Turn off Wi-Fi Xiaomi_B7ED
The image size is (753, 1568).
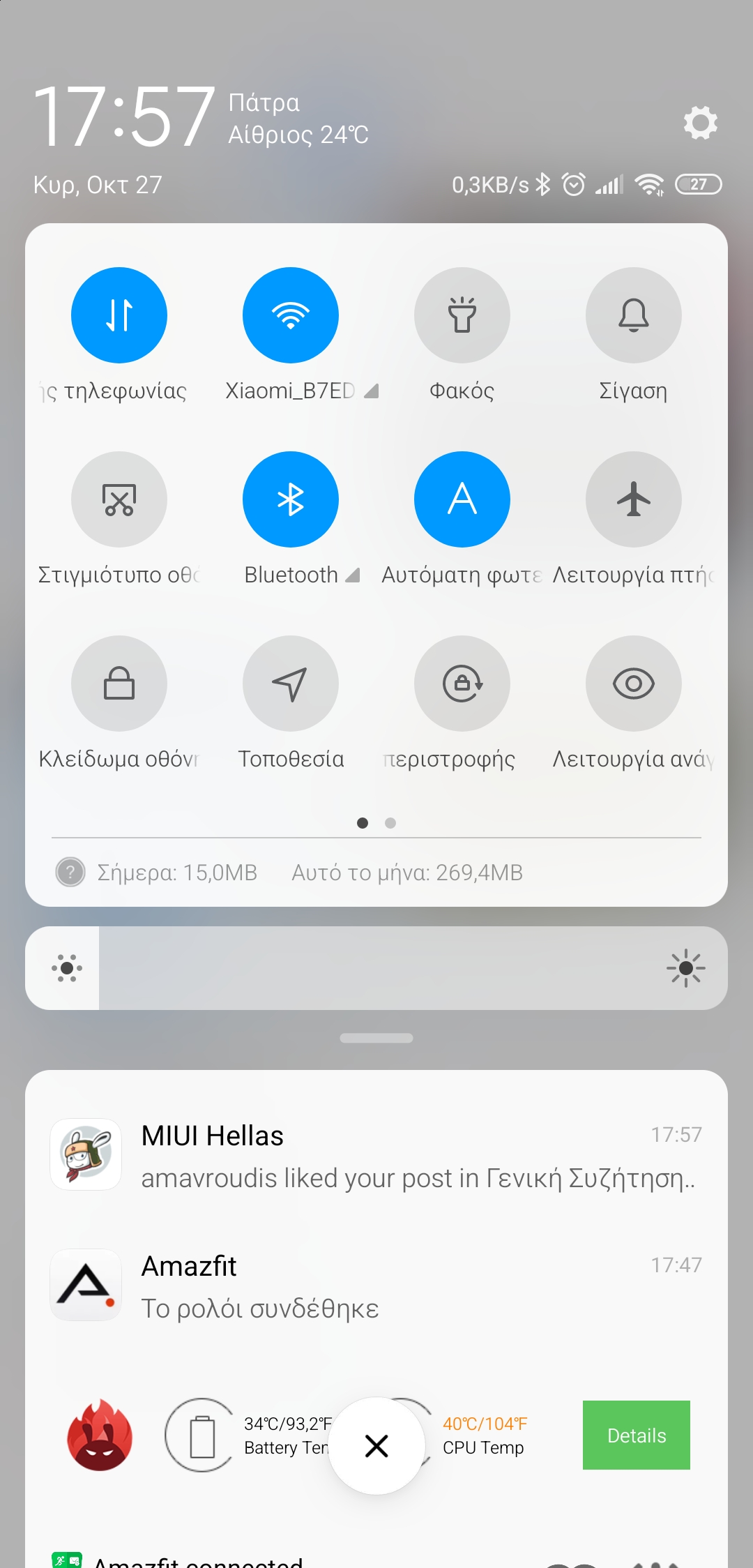click(291, 315)
